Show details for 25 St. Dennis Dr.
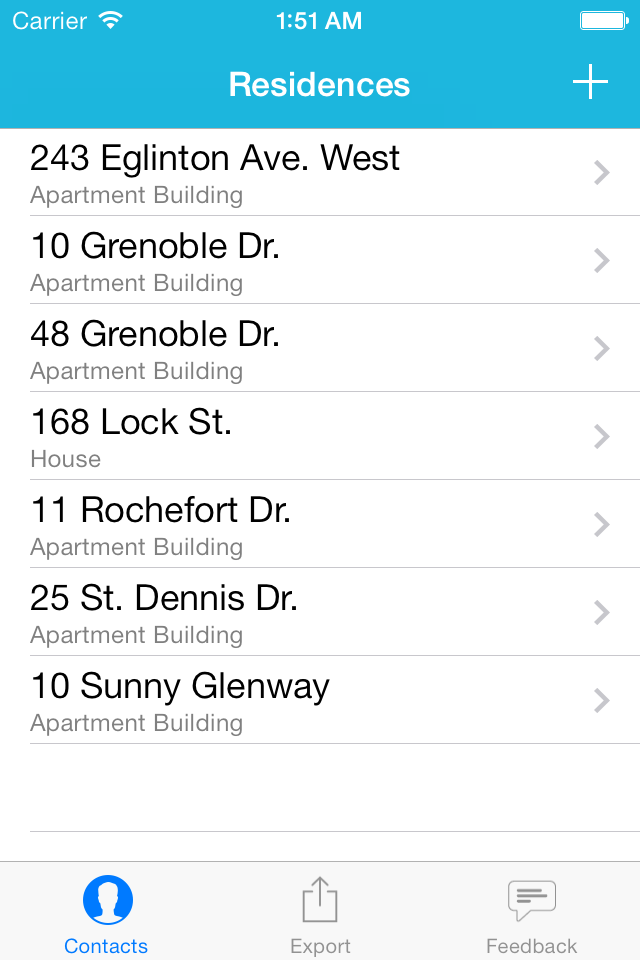 click(x=320, y=613)
